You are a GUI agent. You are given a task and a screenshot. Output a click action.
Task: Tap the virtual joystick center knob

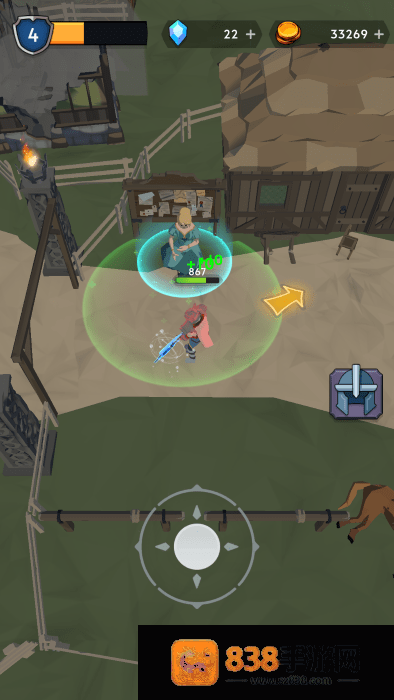click(x=197, y=547)
